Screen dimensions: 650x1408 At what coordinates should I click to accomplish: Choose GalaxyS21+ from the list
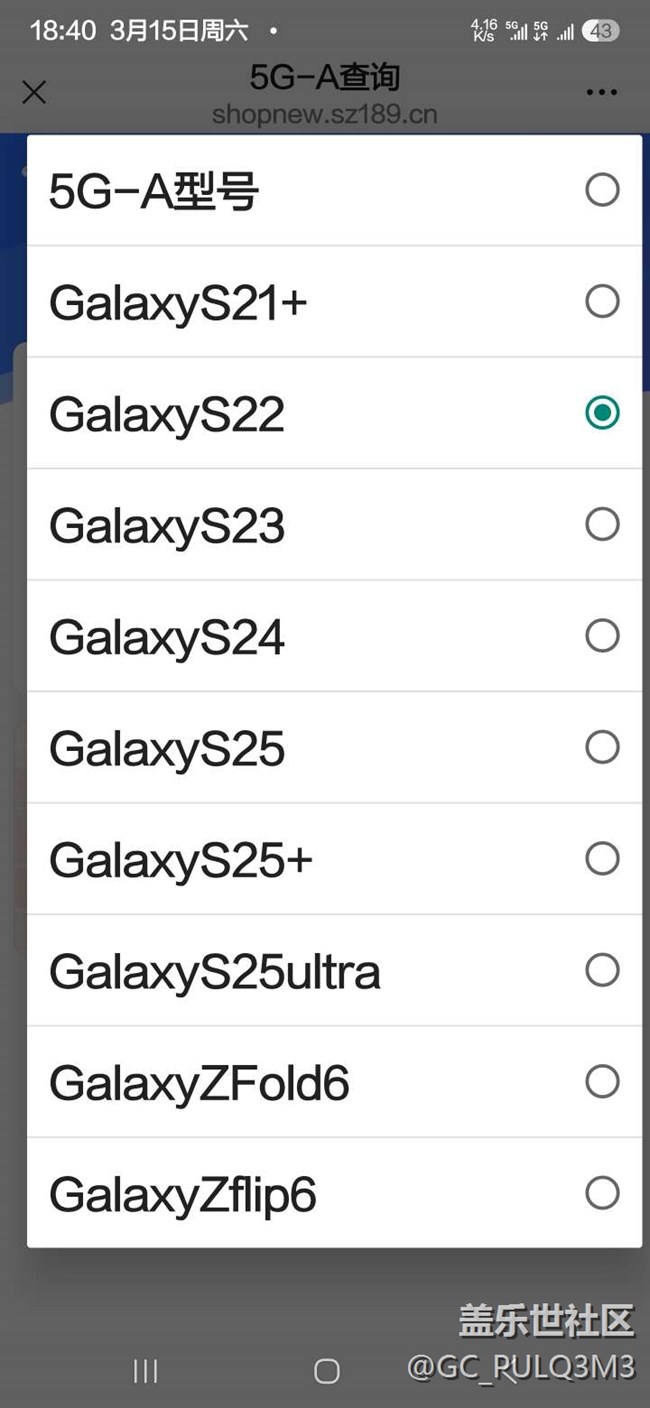click(334, 301)
